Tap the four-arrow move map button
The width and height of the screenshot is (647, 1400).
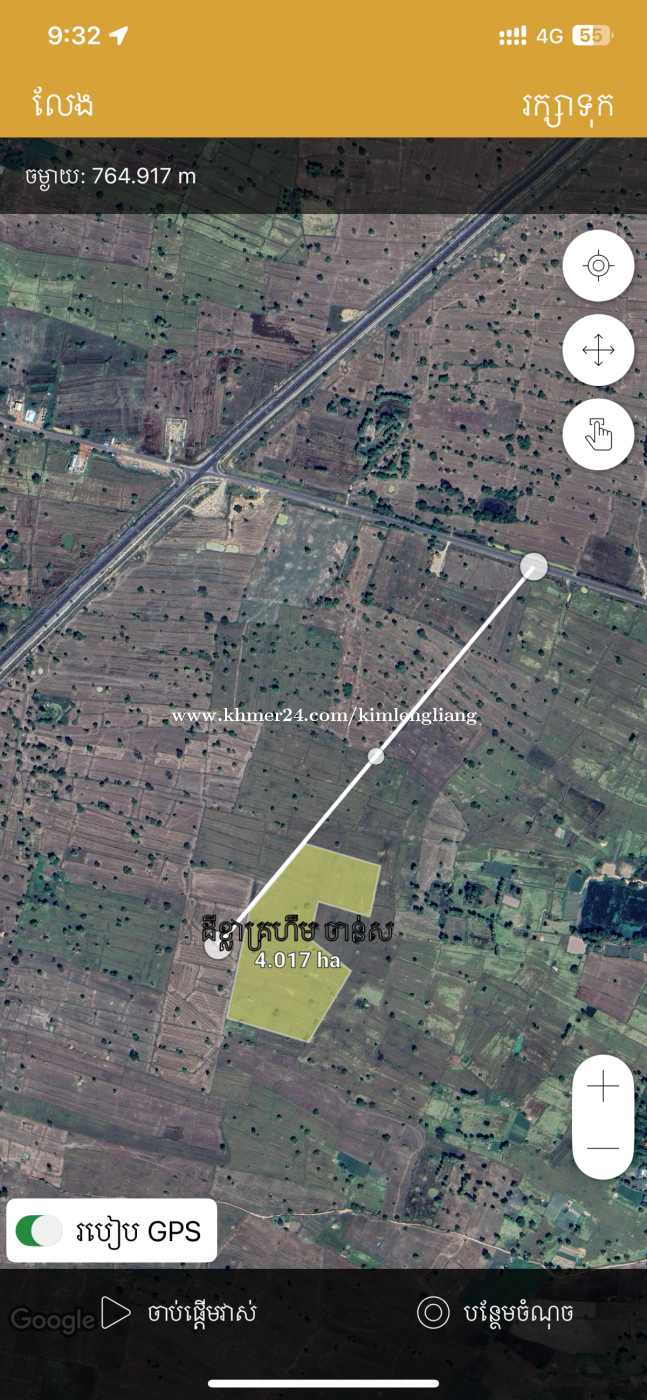tap(598, 351)
